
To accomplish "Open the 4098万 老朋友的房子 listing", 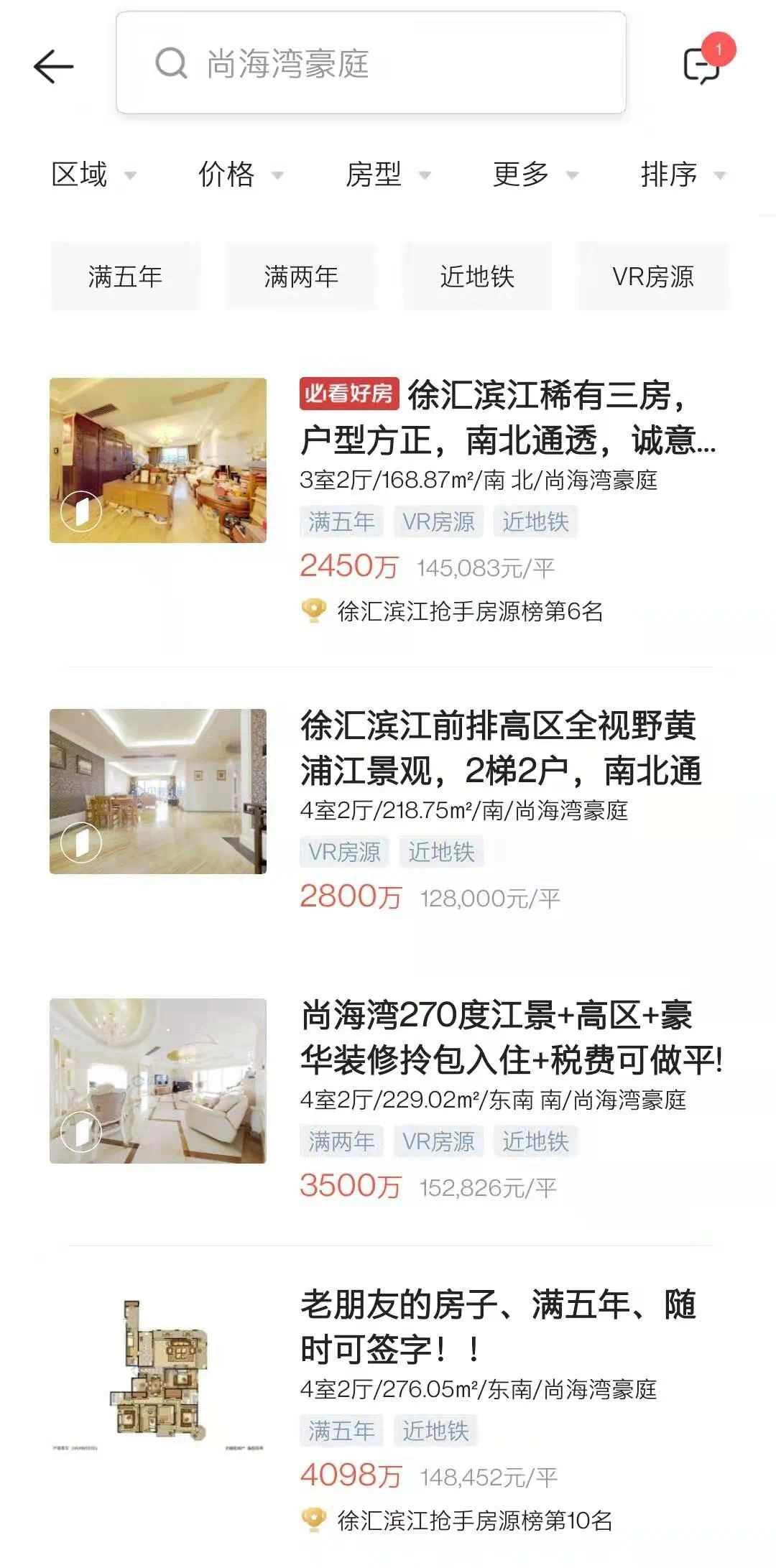I will [498, 1327].
